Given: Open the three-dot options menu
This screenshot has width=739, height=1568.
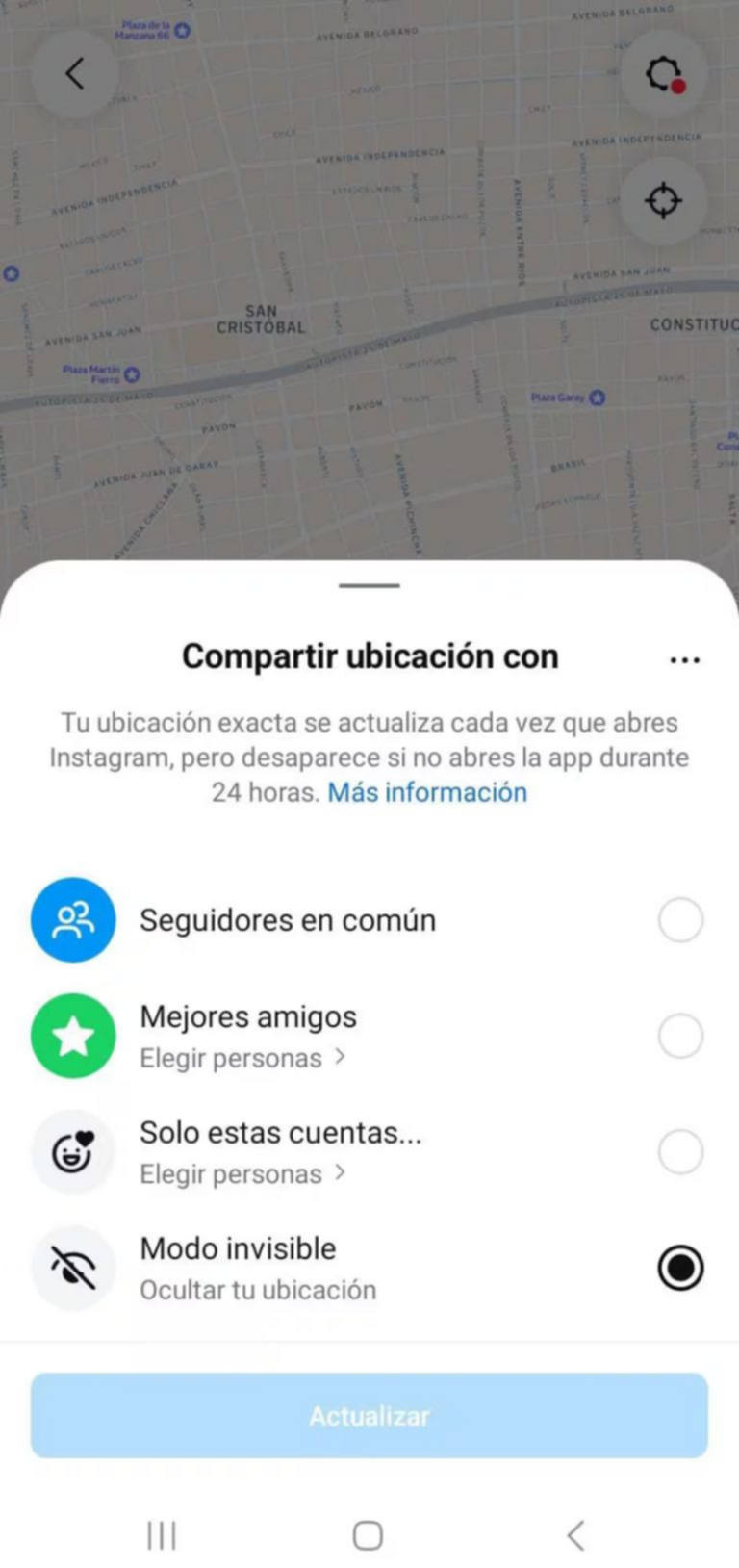Looking at the screenshot, I should [x=684, y=660].
